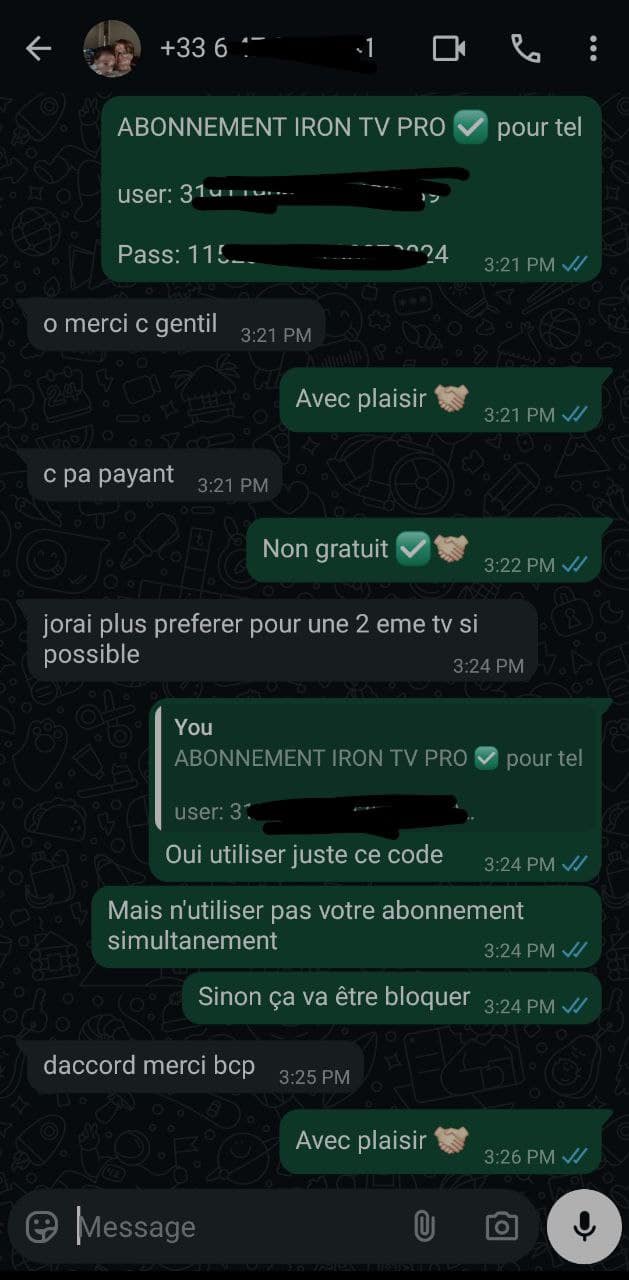Open the contact's profile picture
Image resolution: width=629 pixels, height=1280 pixels.
point(112,48)
